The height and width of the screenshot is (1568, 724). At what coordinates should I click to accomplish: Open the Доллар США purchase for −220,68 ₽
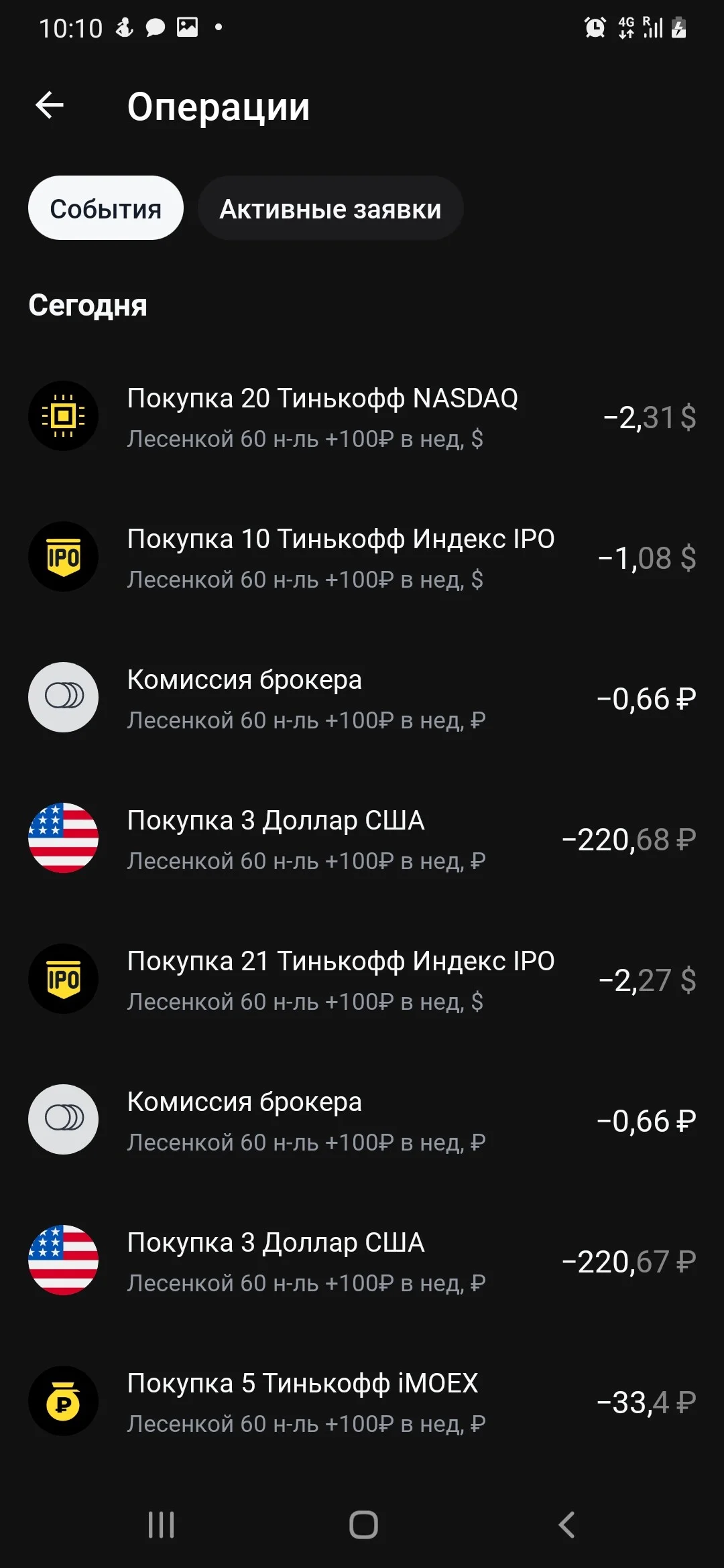click(362, 839)
